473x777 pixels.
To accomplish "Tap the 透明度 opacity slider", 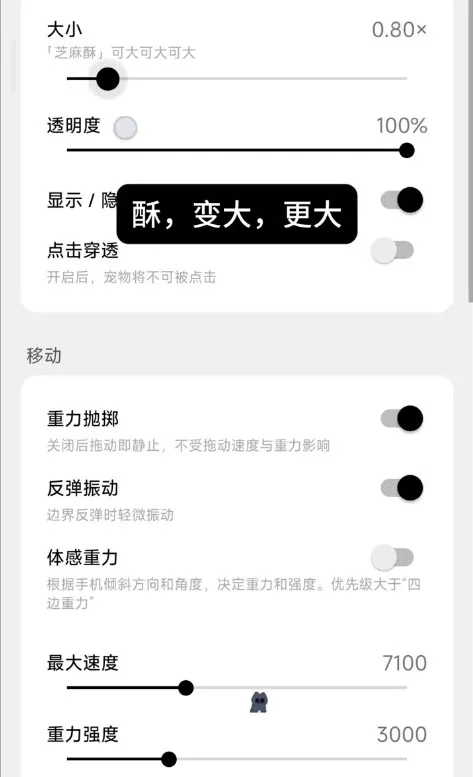I will (x=237, y=150).
